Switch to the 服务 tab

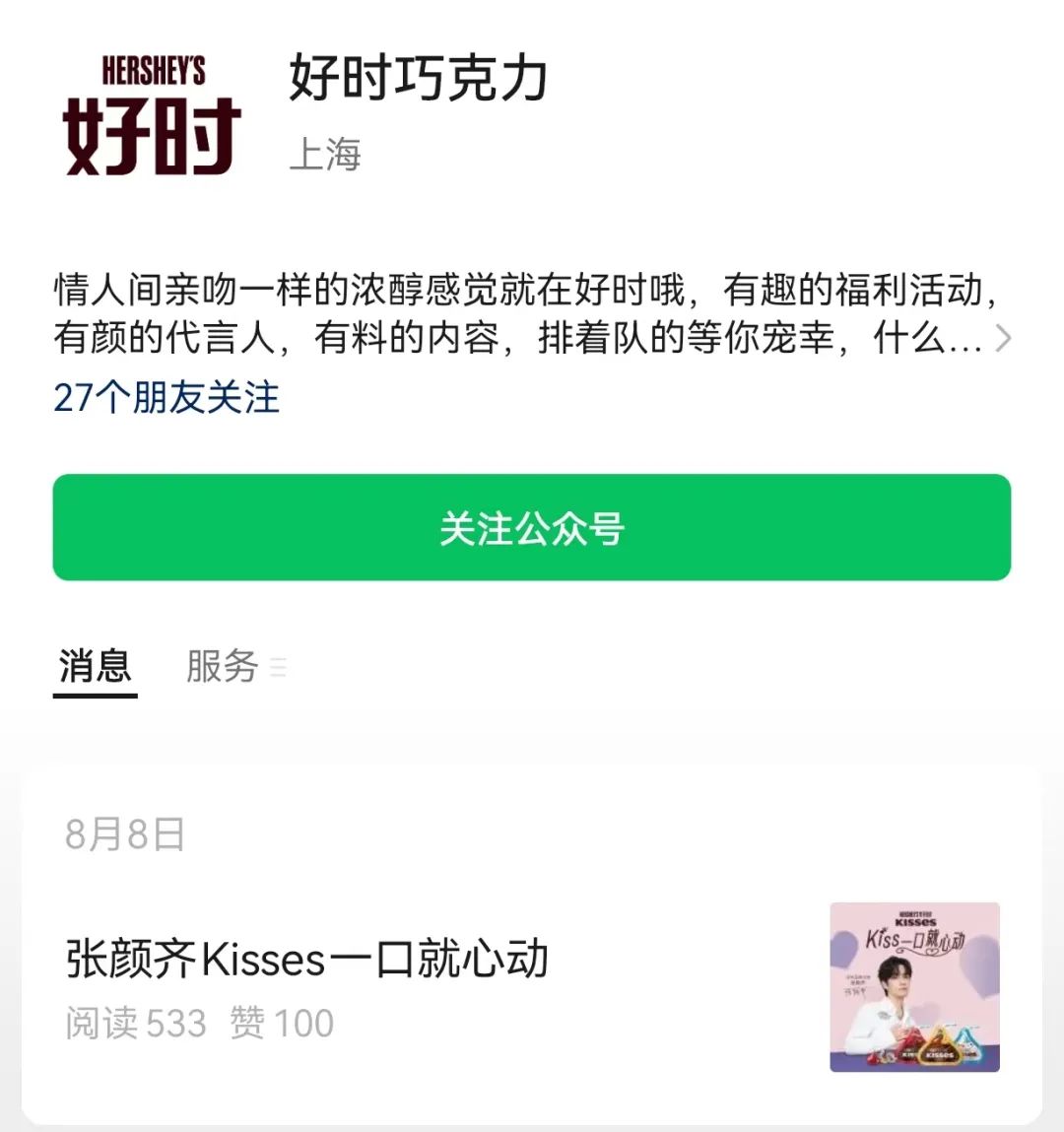tap(235, 666)
